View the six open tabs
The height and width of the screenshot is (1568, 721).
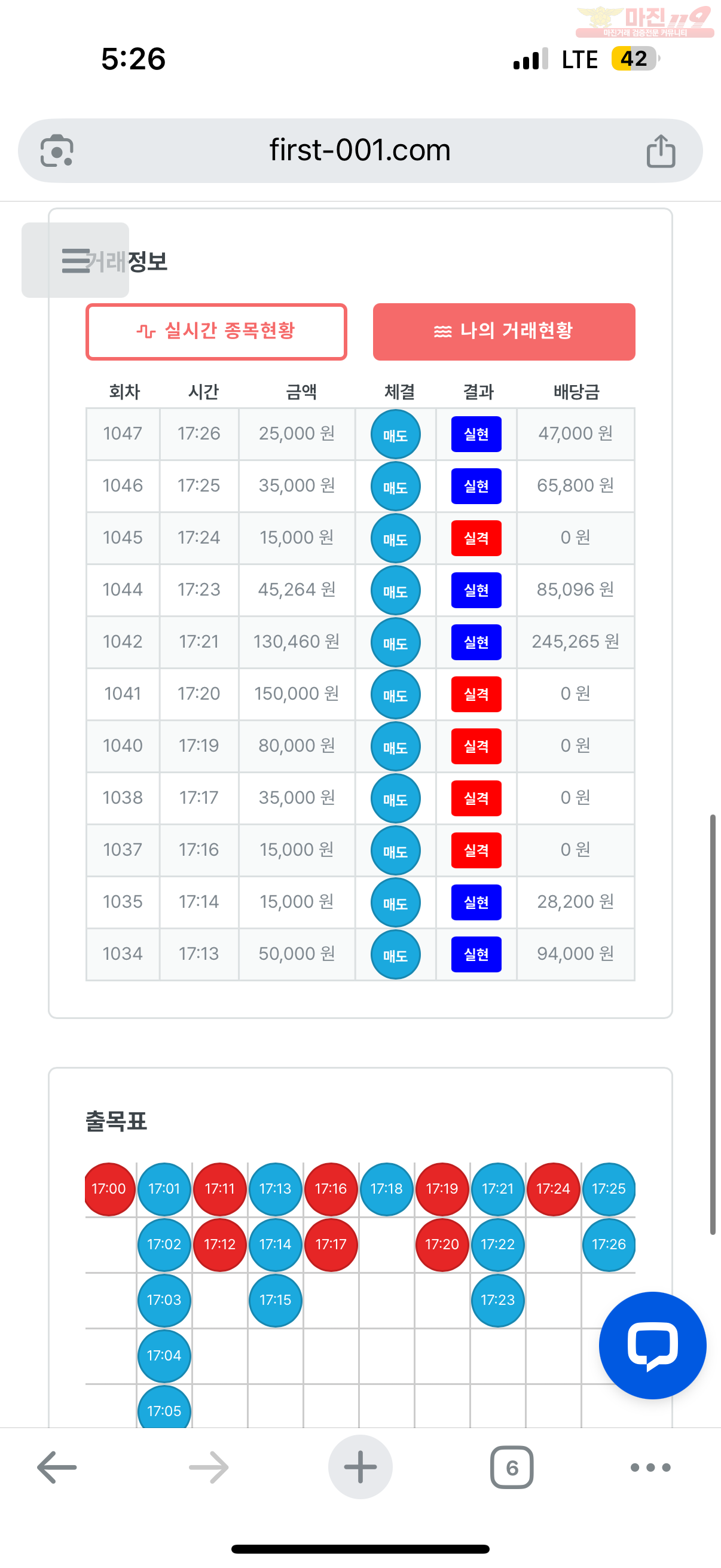(x=512, y=1468)
